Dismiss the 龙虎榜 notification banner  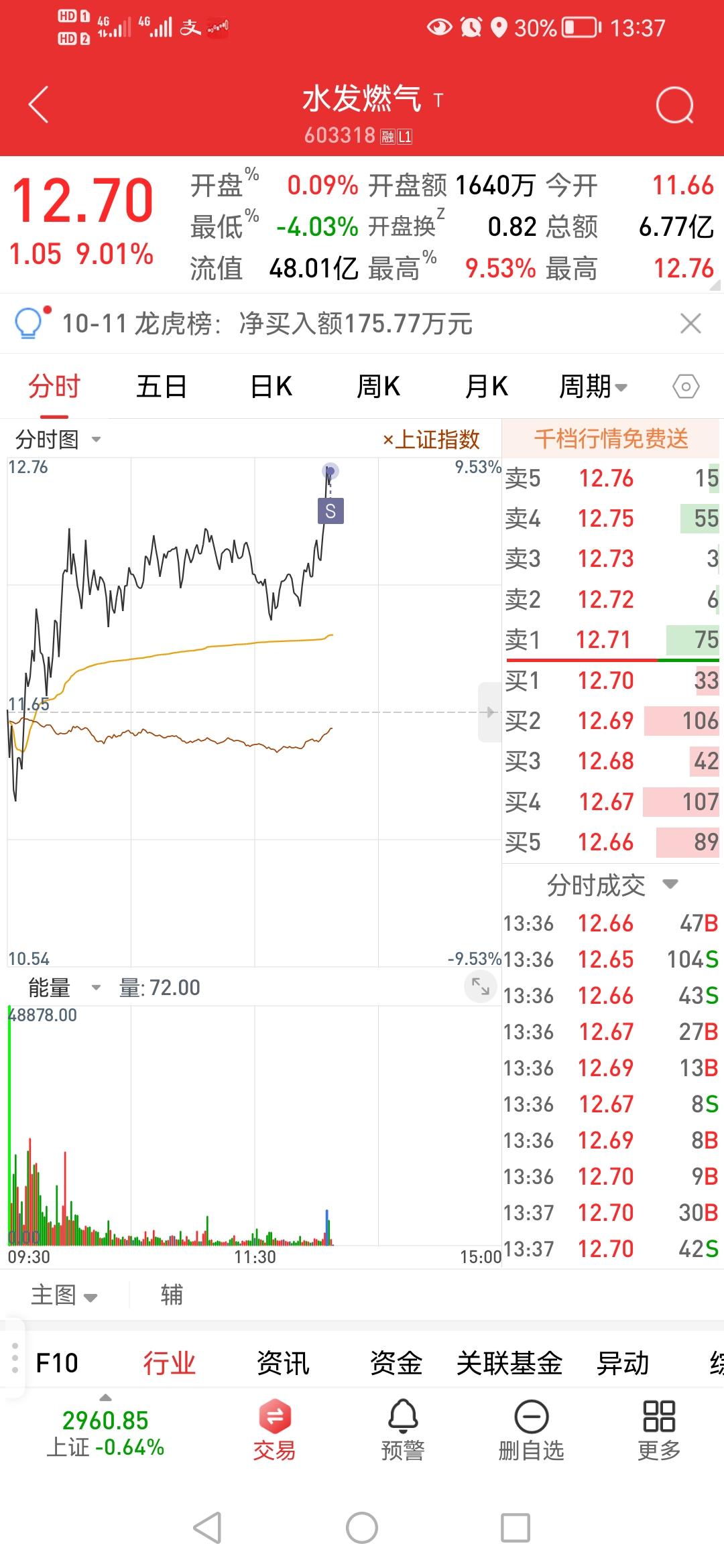(x=690, y=323)
